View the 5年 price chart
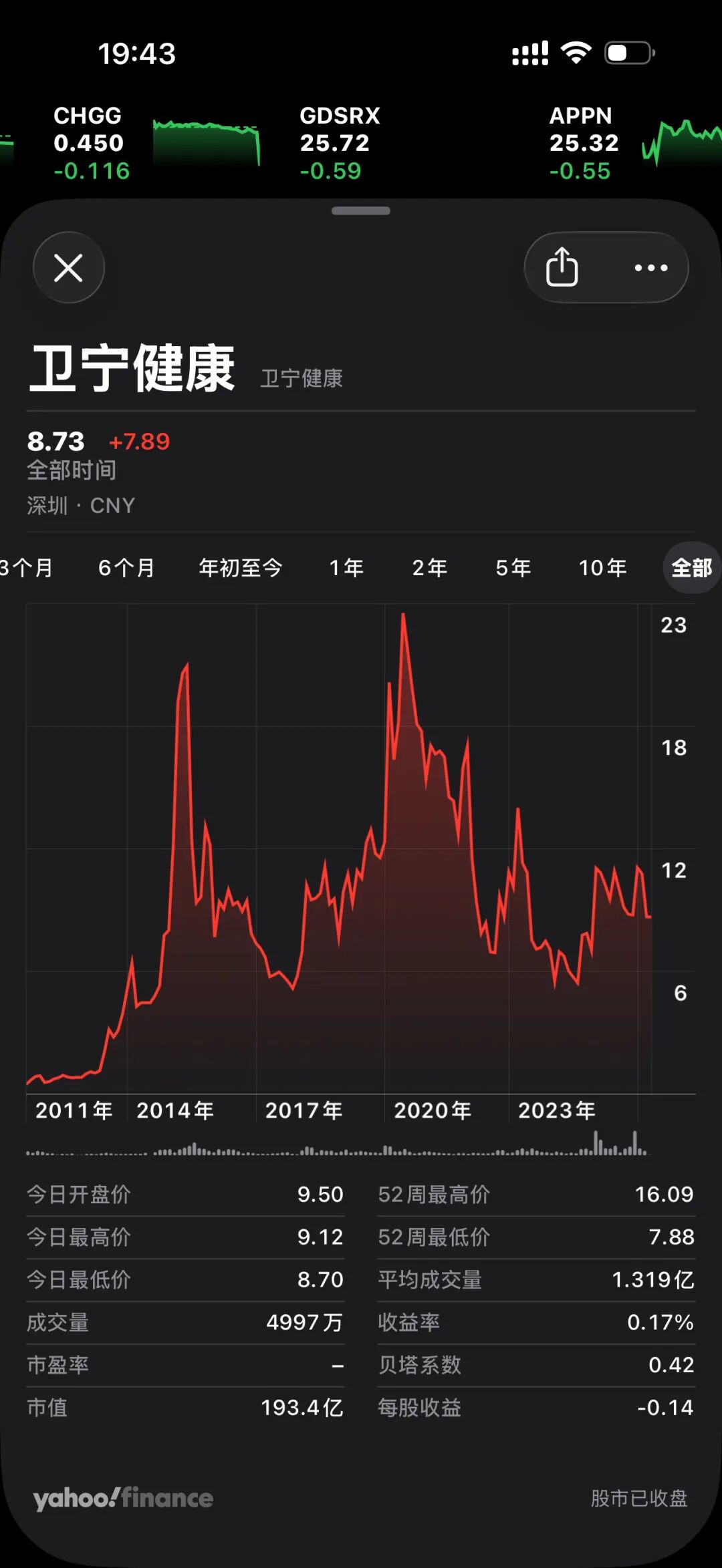Viewport: 722px width, 1568px height. click(x=513, y=568)
